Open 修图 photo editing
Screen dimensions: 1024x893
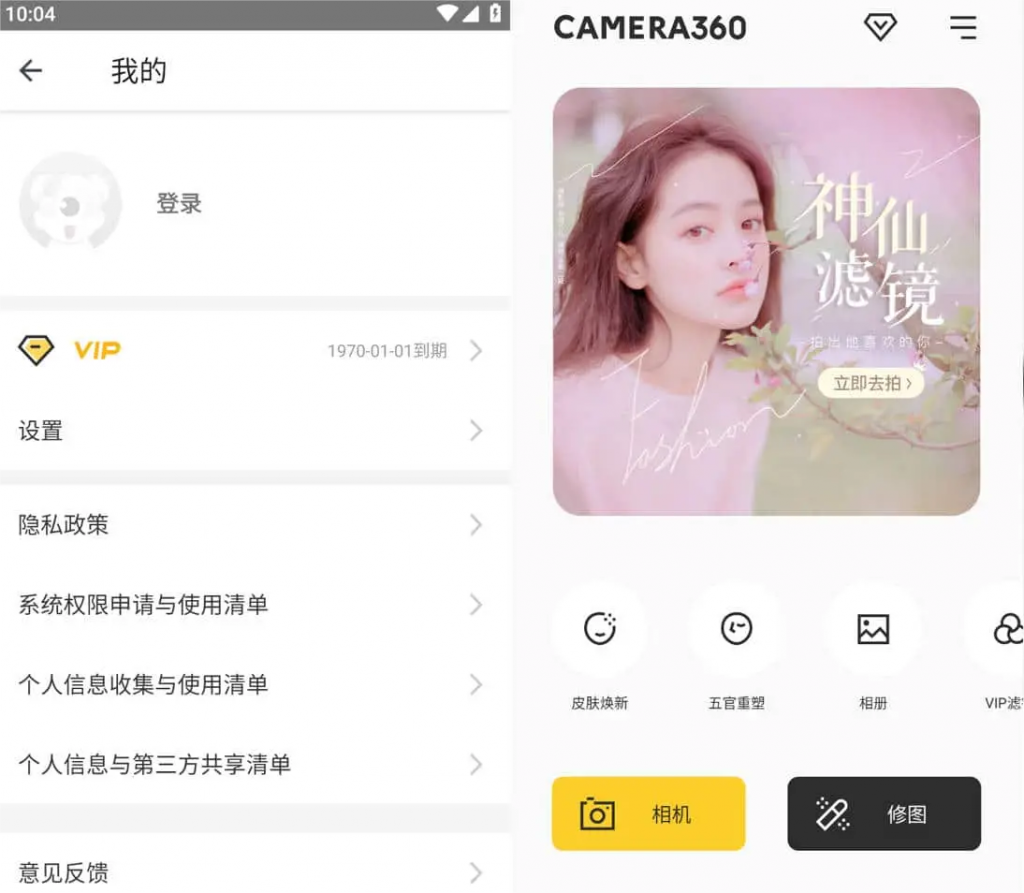[884, 814]
